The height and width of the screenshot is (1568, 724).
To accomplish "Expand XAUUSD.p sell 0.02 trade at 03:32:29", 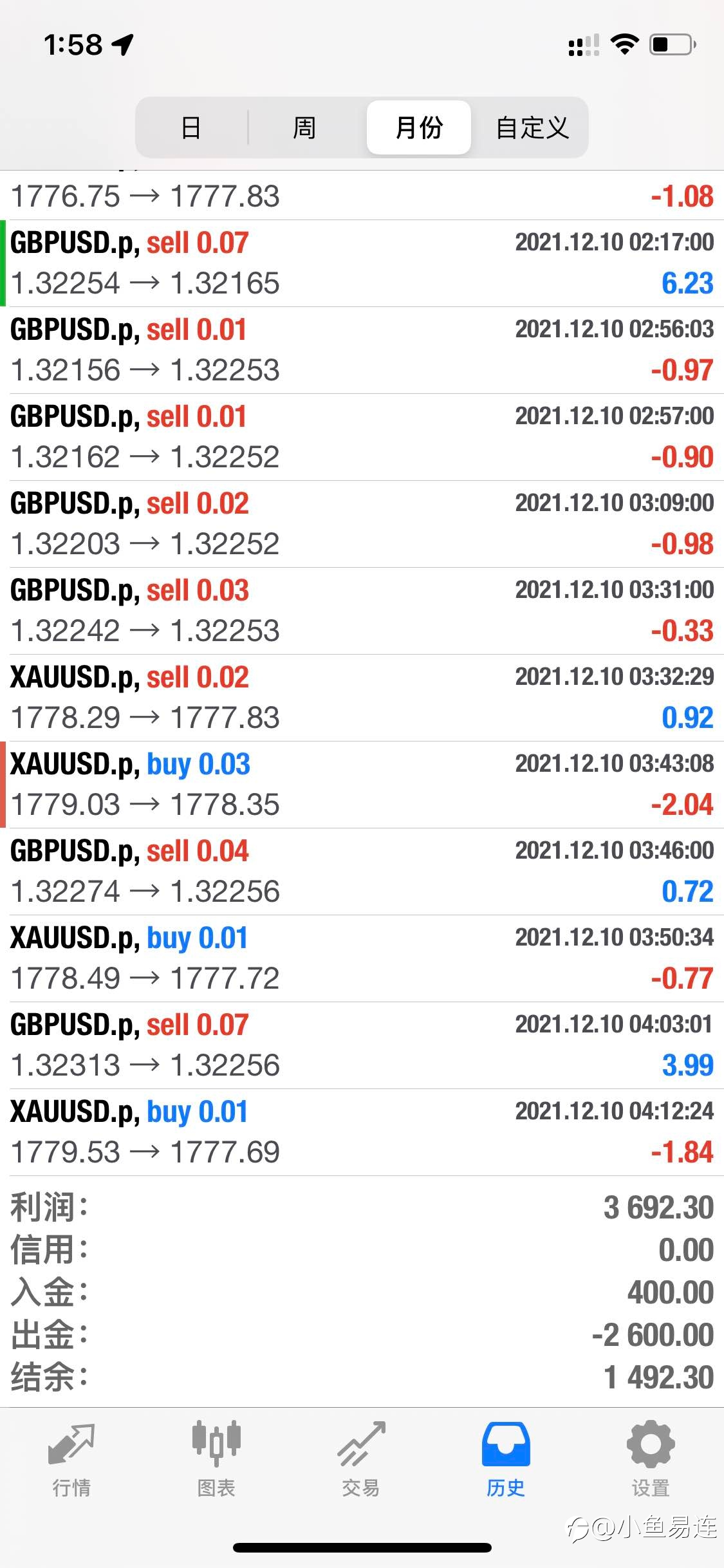I will [362, 698].
